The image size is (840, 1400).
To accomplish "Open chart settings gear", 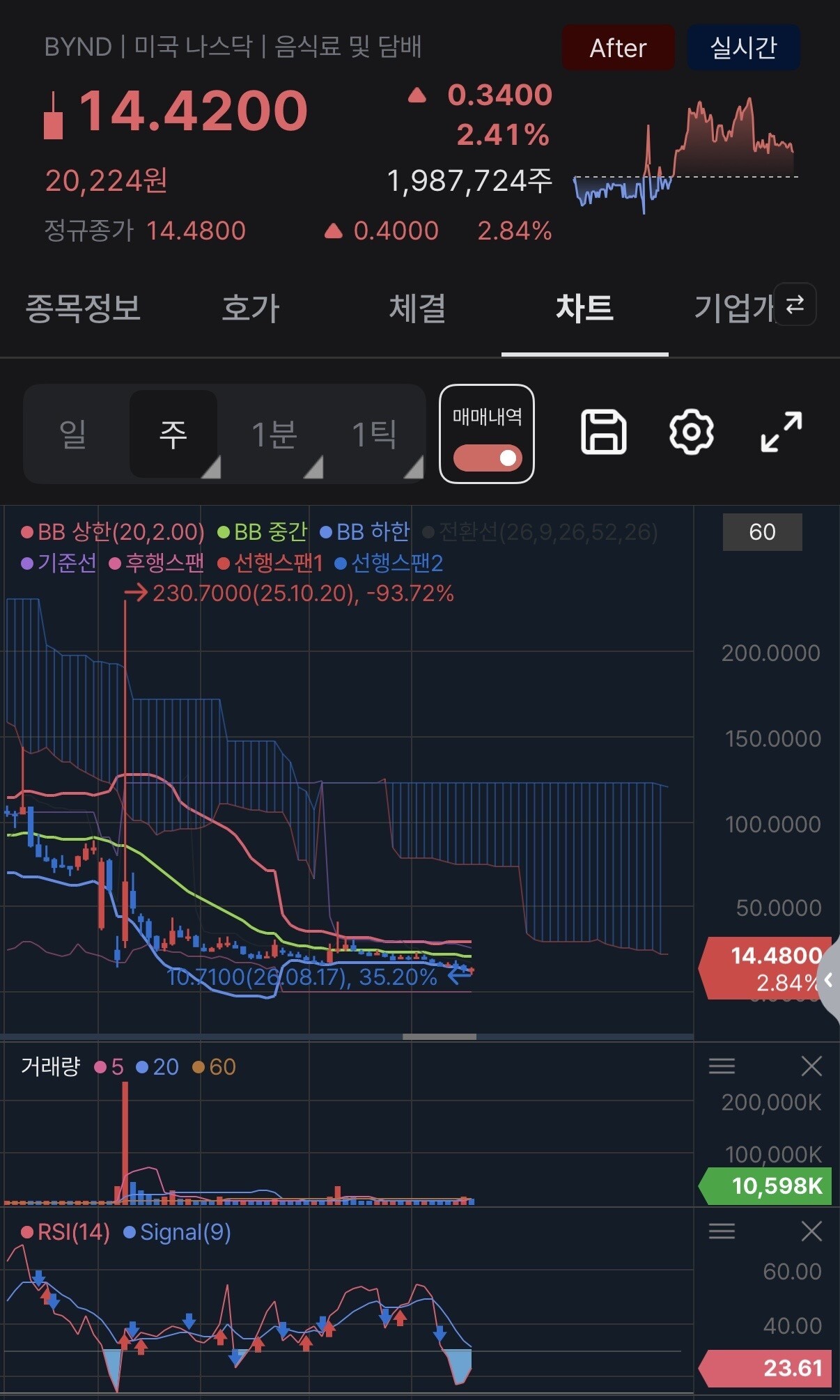I will [x=691, y=433].
